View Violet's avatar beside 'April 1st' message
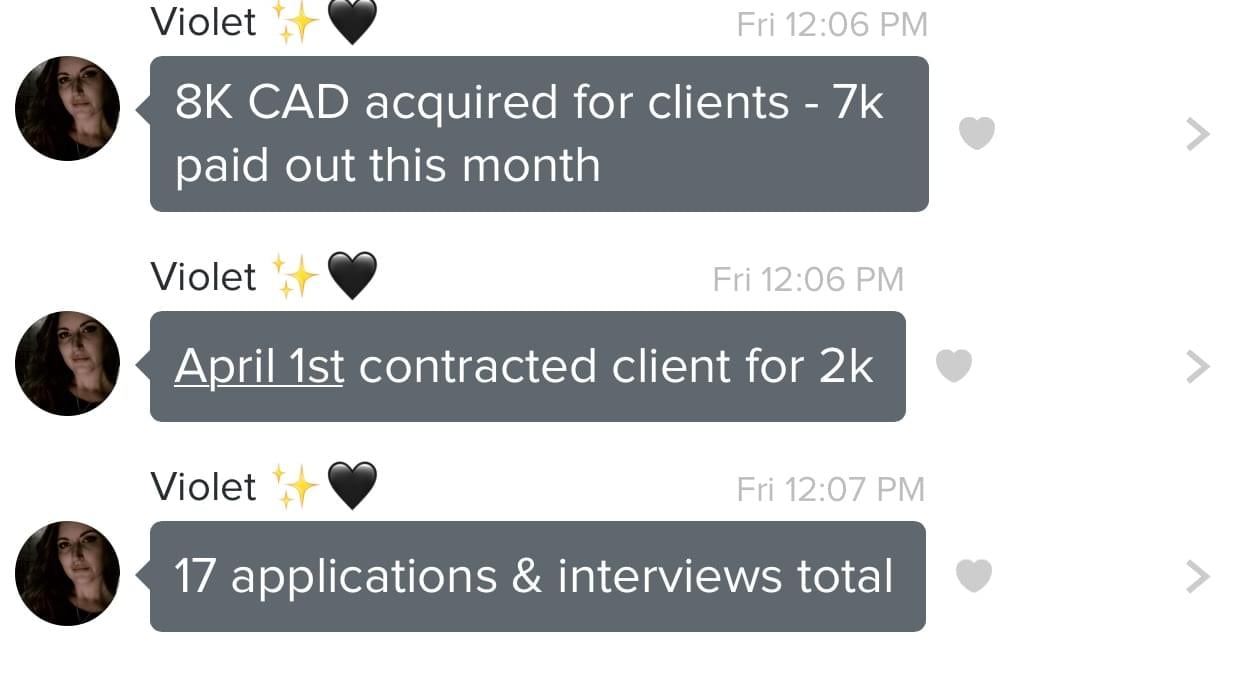 coord(68,363)
